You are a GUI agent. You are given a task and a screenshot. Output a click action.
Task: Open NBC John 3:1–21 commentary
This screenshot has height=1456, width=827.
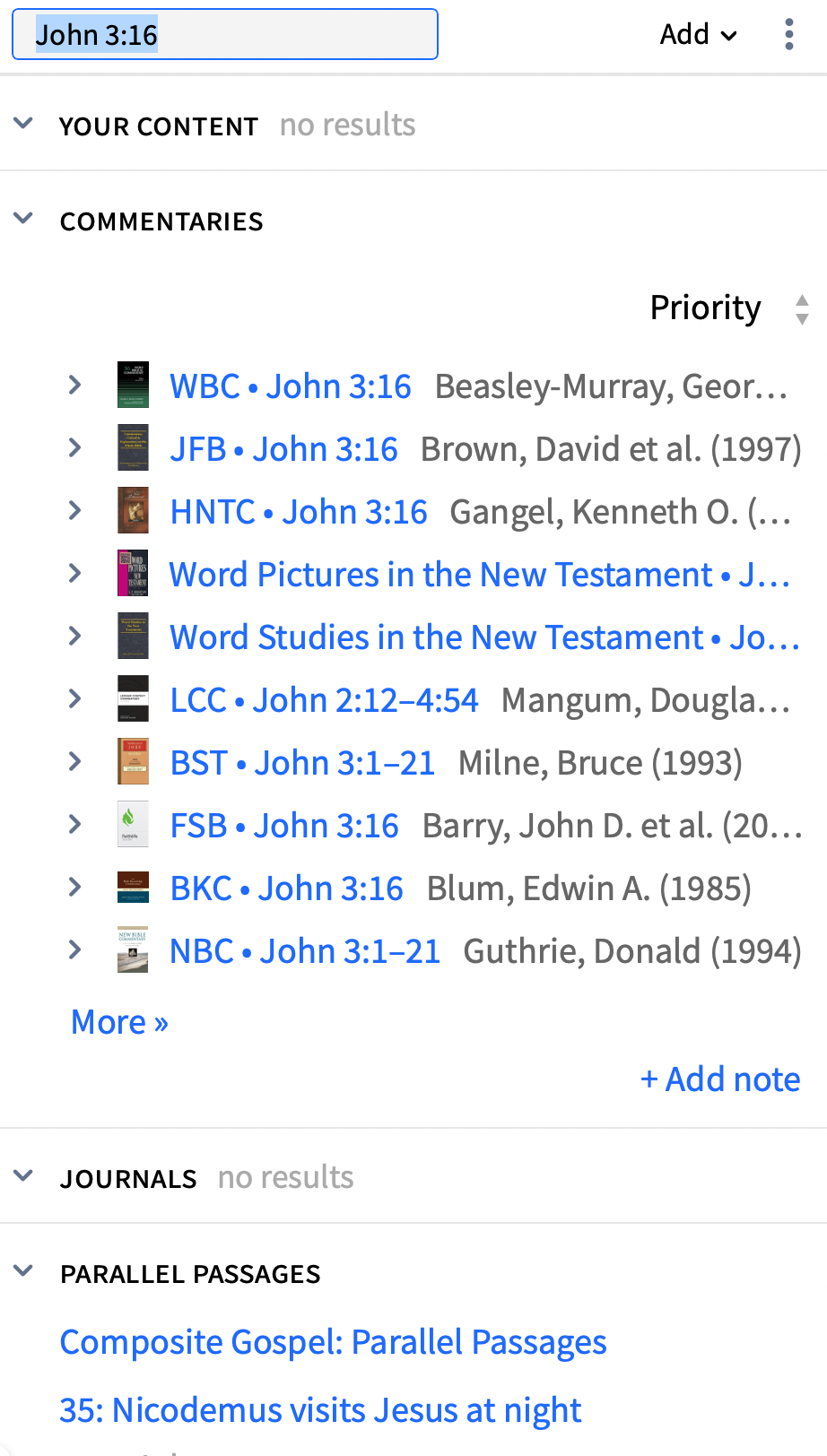click(x=305, y=951)
